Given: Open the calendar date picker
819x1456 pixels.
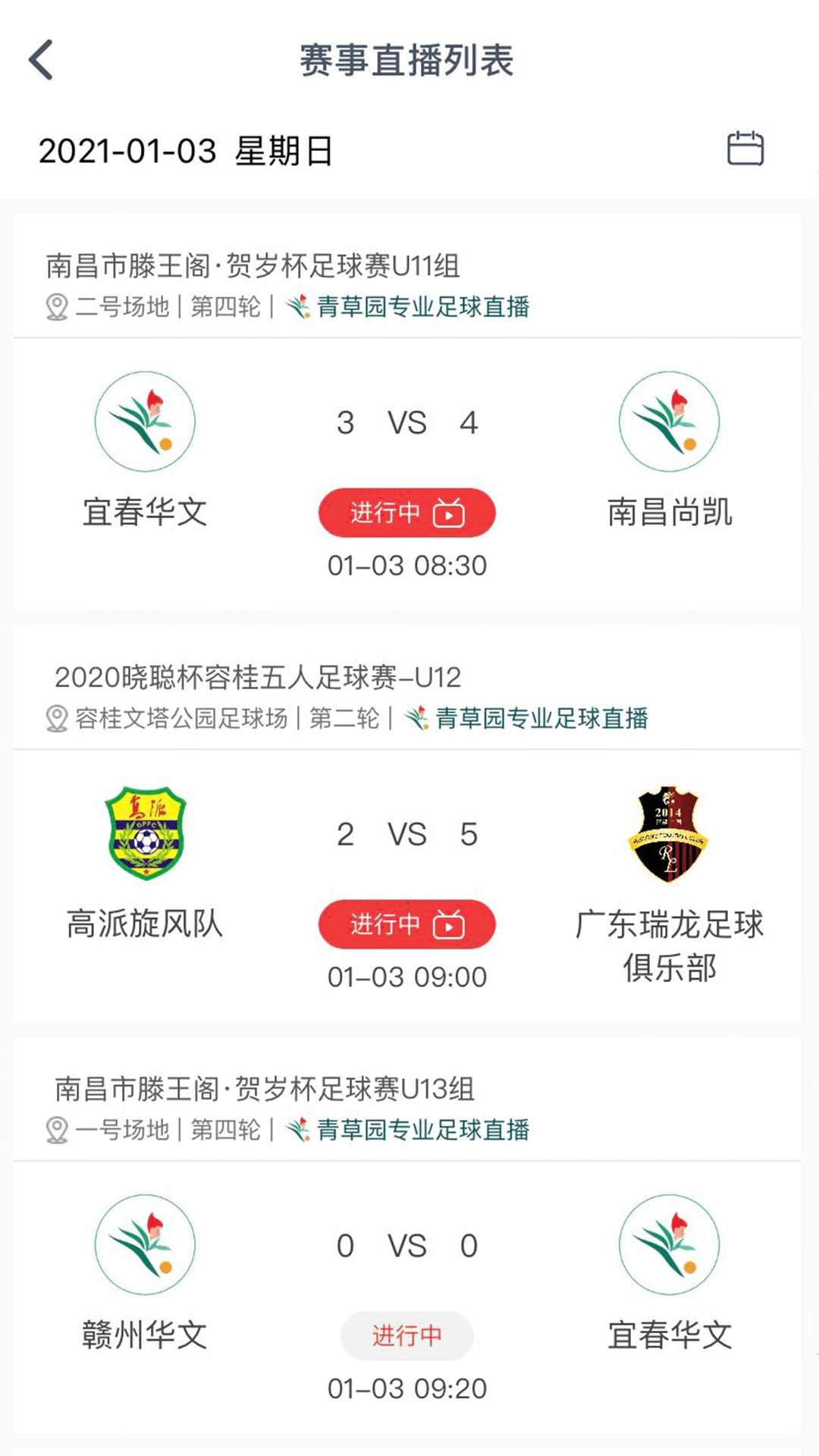Looking at the screenshot, I should coord(745,149).
